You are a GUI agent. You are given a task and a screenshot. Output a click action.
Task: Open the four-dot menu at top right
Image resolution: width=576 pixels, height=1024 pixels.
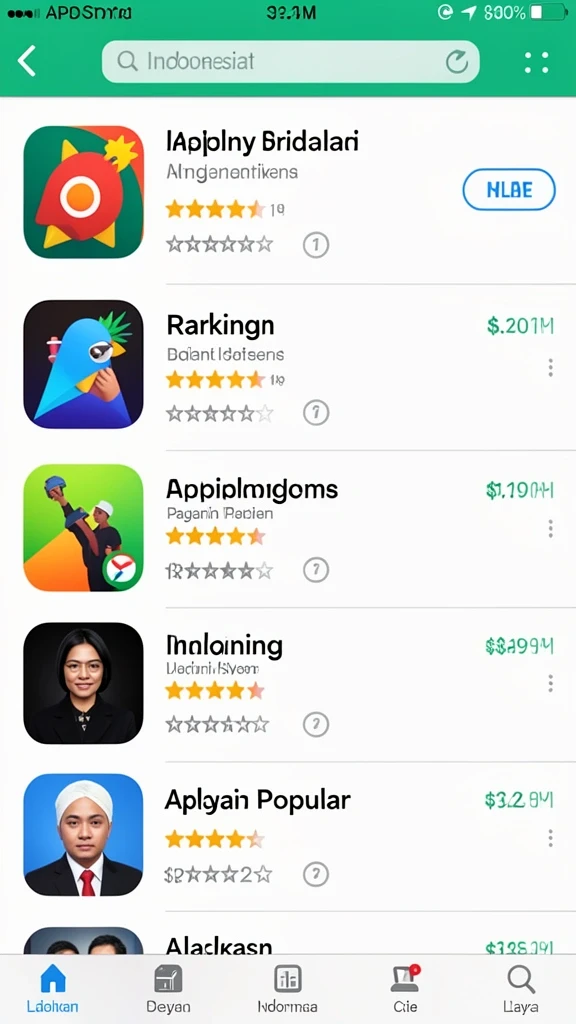[x=536, y=62]
